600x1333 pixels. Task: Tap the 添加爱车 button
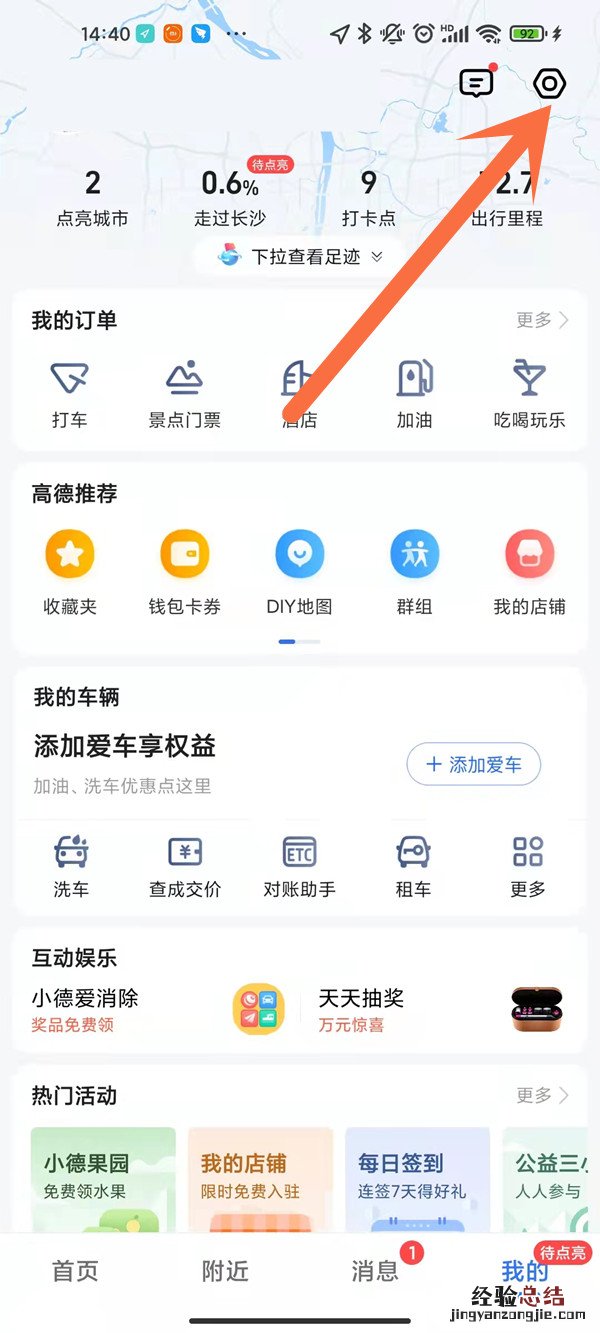point(473,765)
